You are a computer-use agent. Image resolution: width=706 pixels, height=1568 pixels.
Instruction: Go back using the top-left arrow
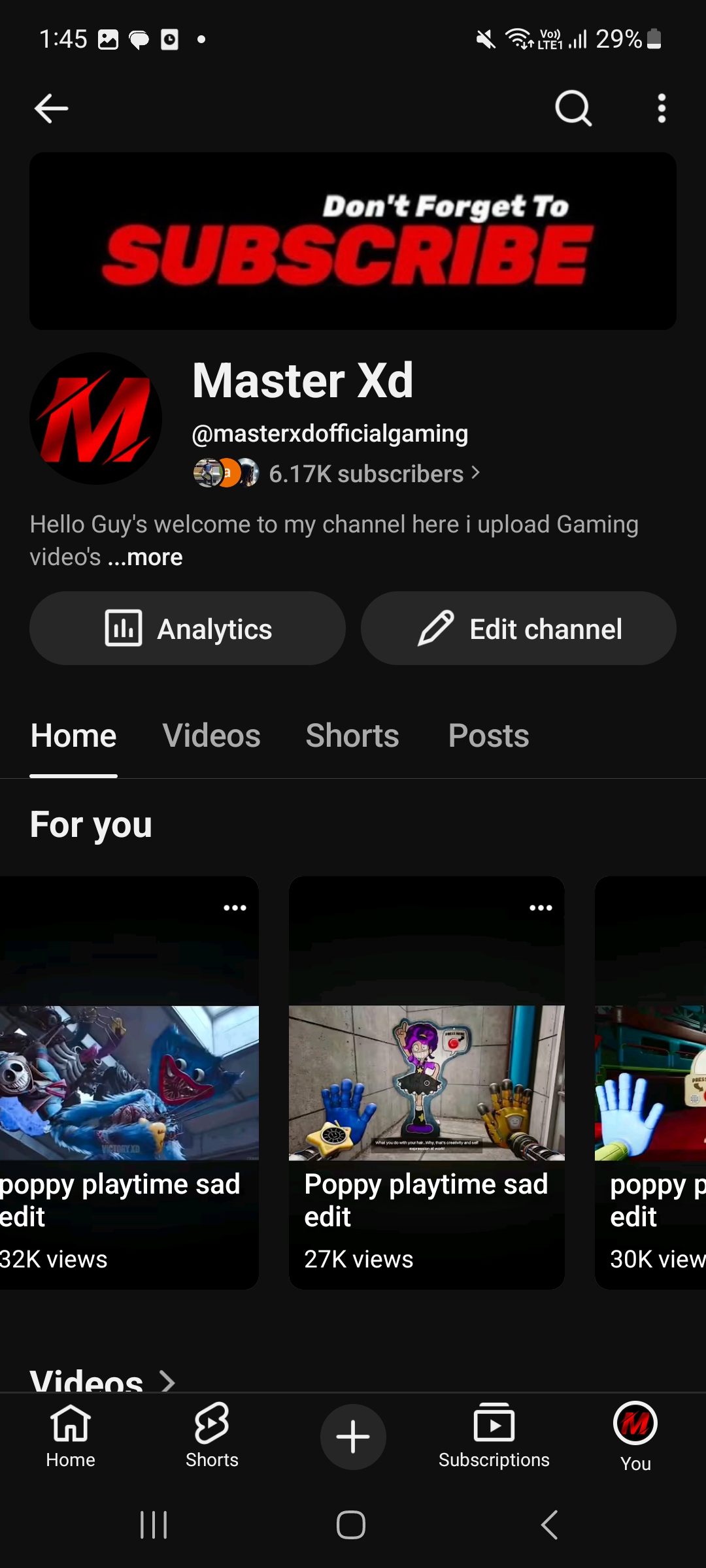(51, 108)
